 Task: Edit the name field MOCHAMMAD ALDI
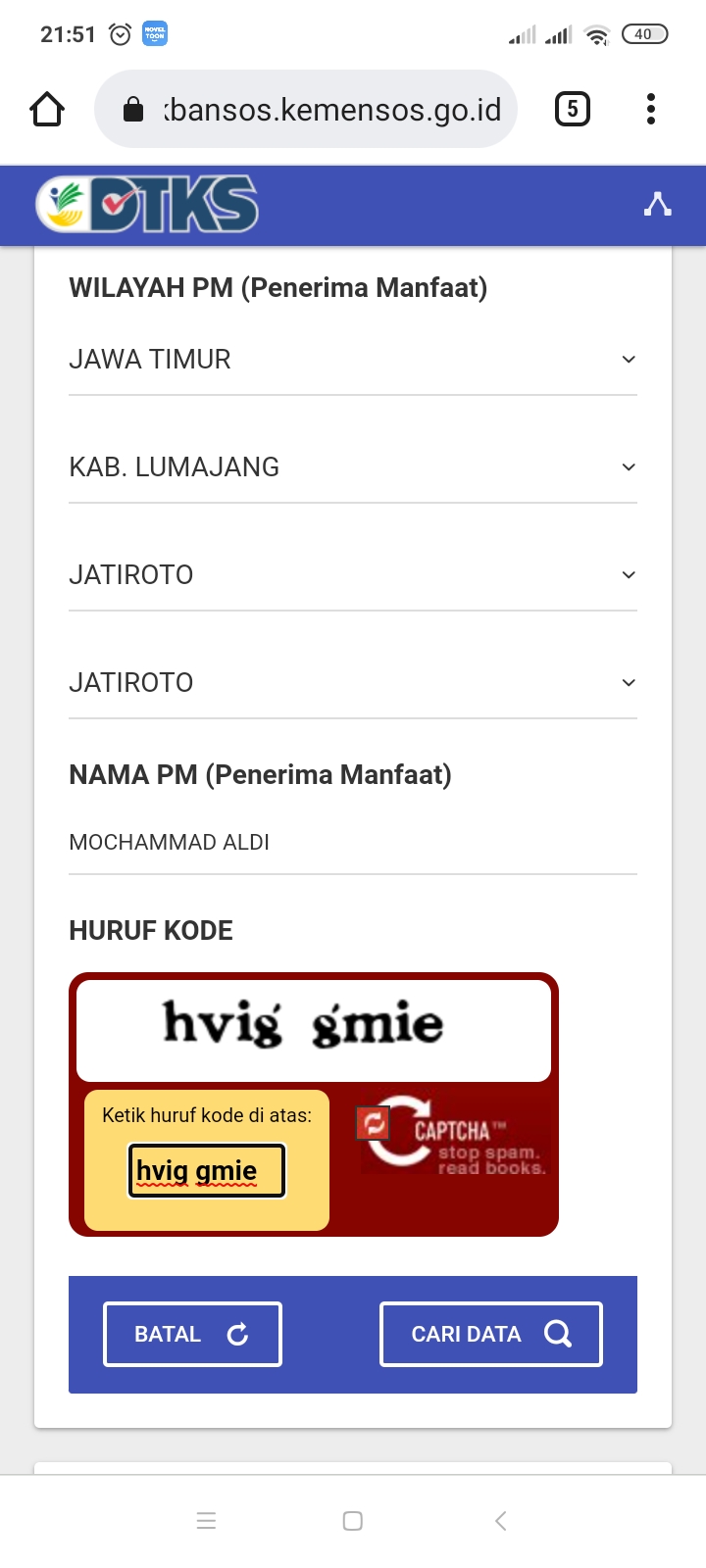click(353, 843)
